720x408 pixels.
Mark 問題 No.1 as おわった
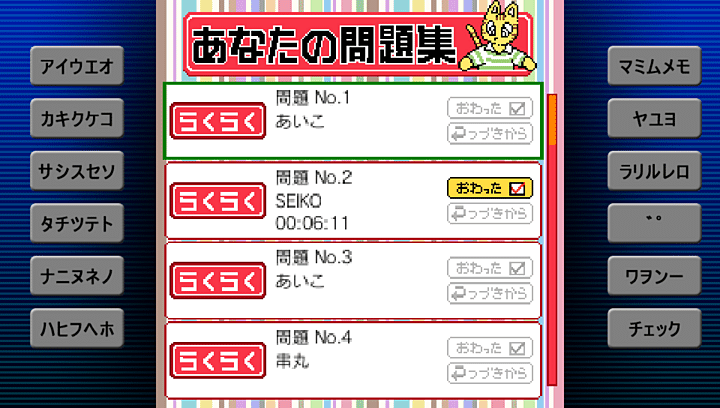coord(490,108)
